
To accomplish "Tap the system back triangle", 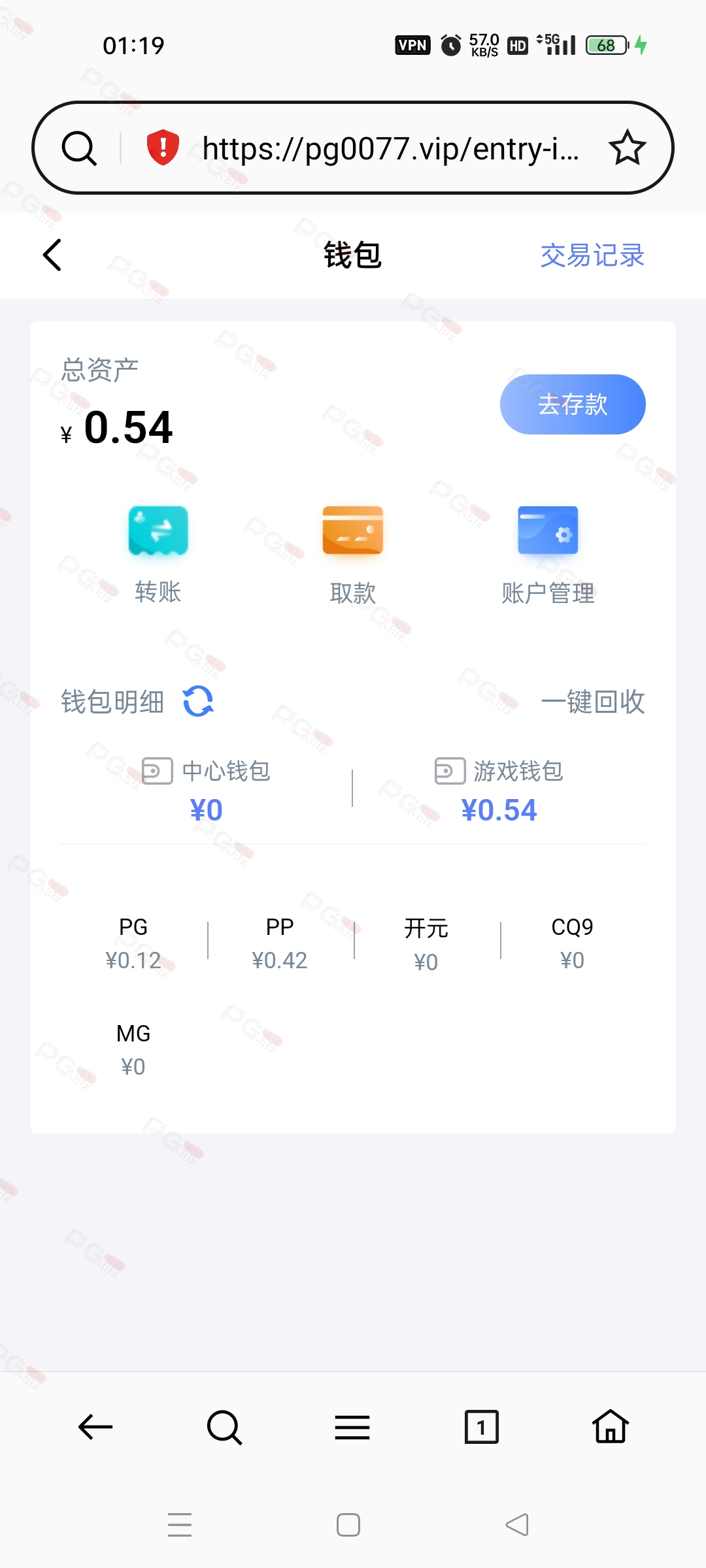I will (517, 1525).
